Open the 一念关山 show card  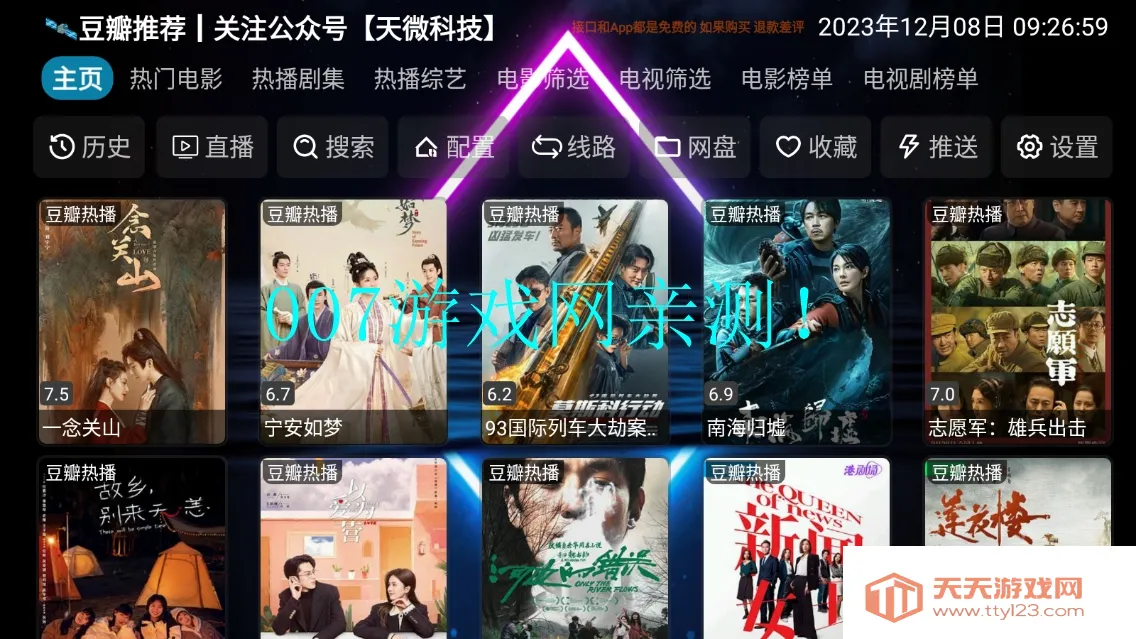pyautogui.click(x=132, y=321)
